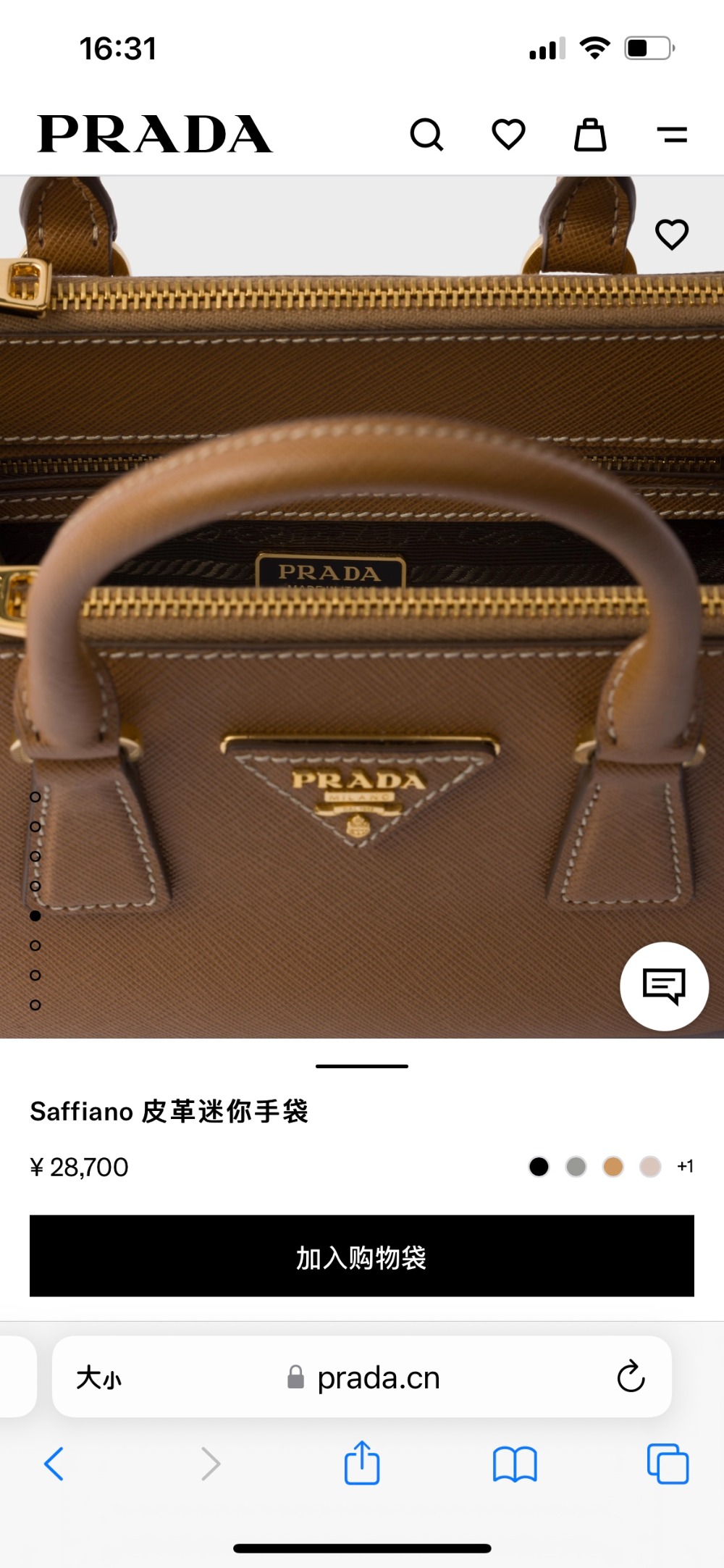
Task: Select the grey color swatch
Action: [576, 1167]
